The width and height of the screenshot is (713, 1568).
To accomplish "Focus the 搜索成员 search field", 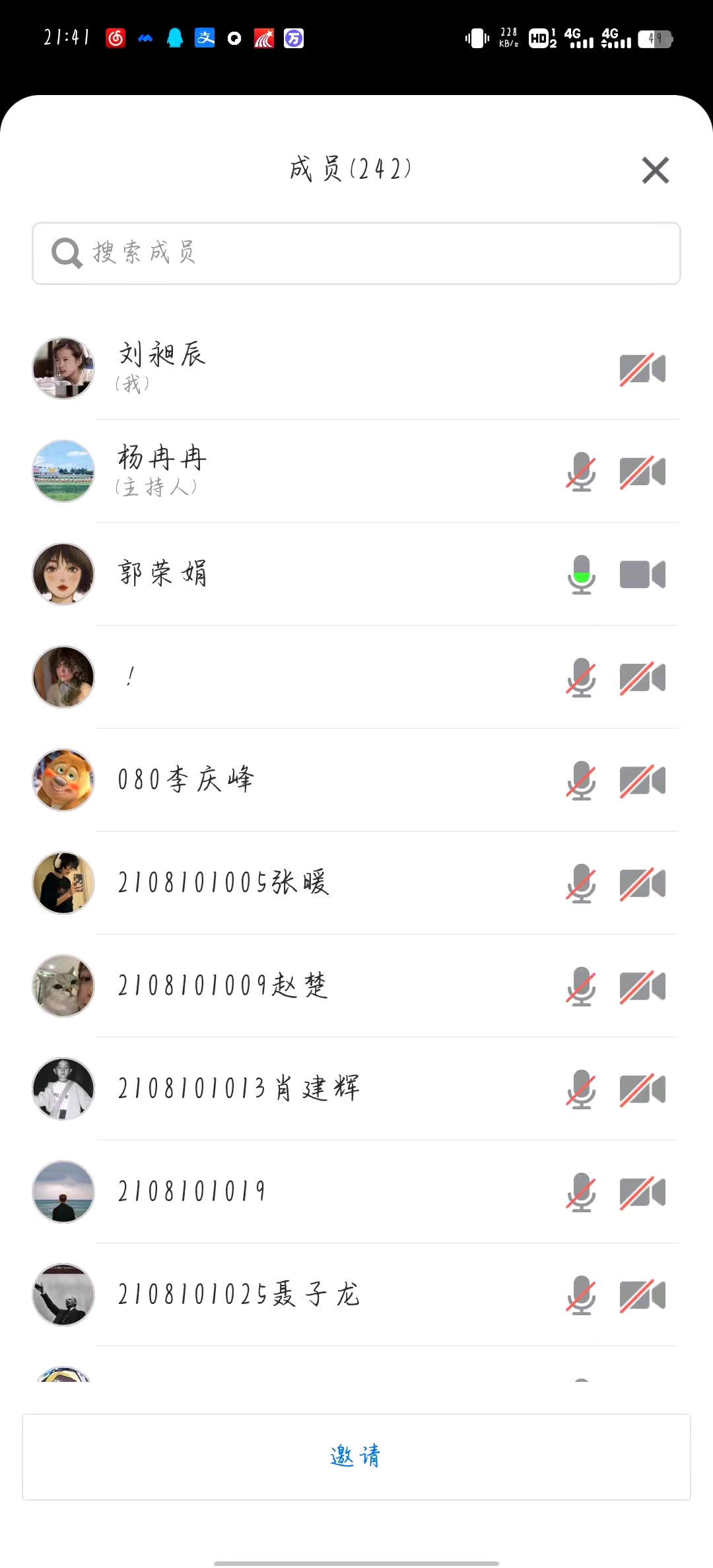I will (356, 253).
